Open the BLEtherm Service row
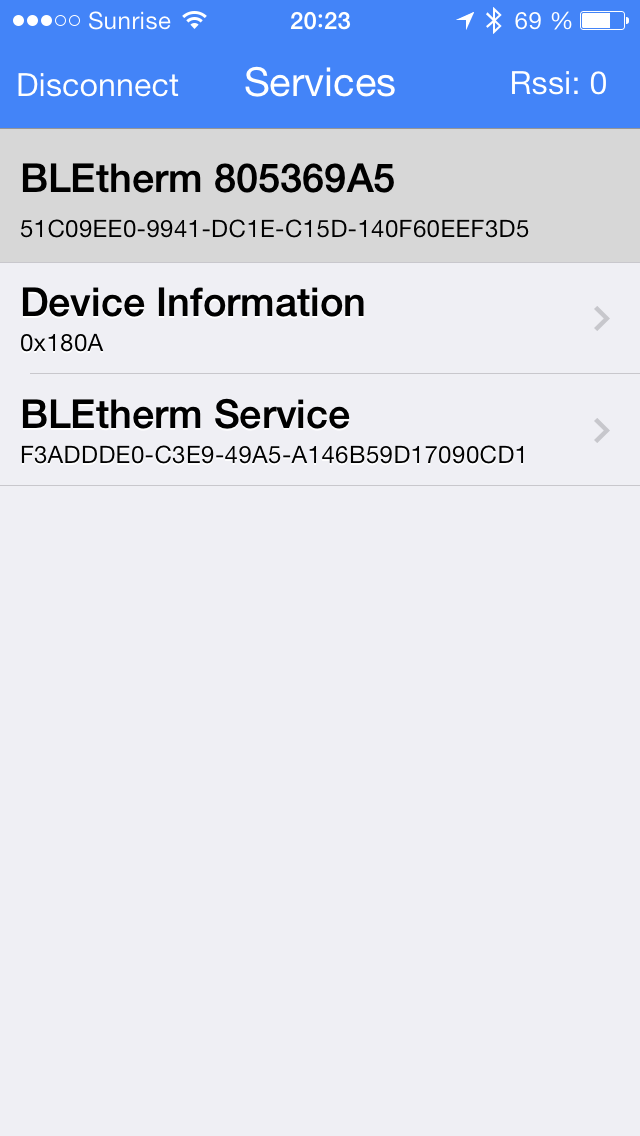This screenshot has width=640, height=1136. [x=320, y=430]
